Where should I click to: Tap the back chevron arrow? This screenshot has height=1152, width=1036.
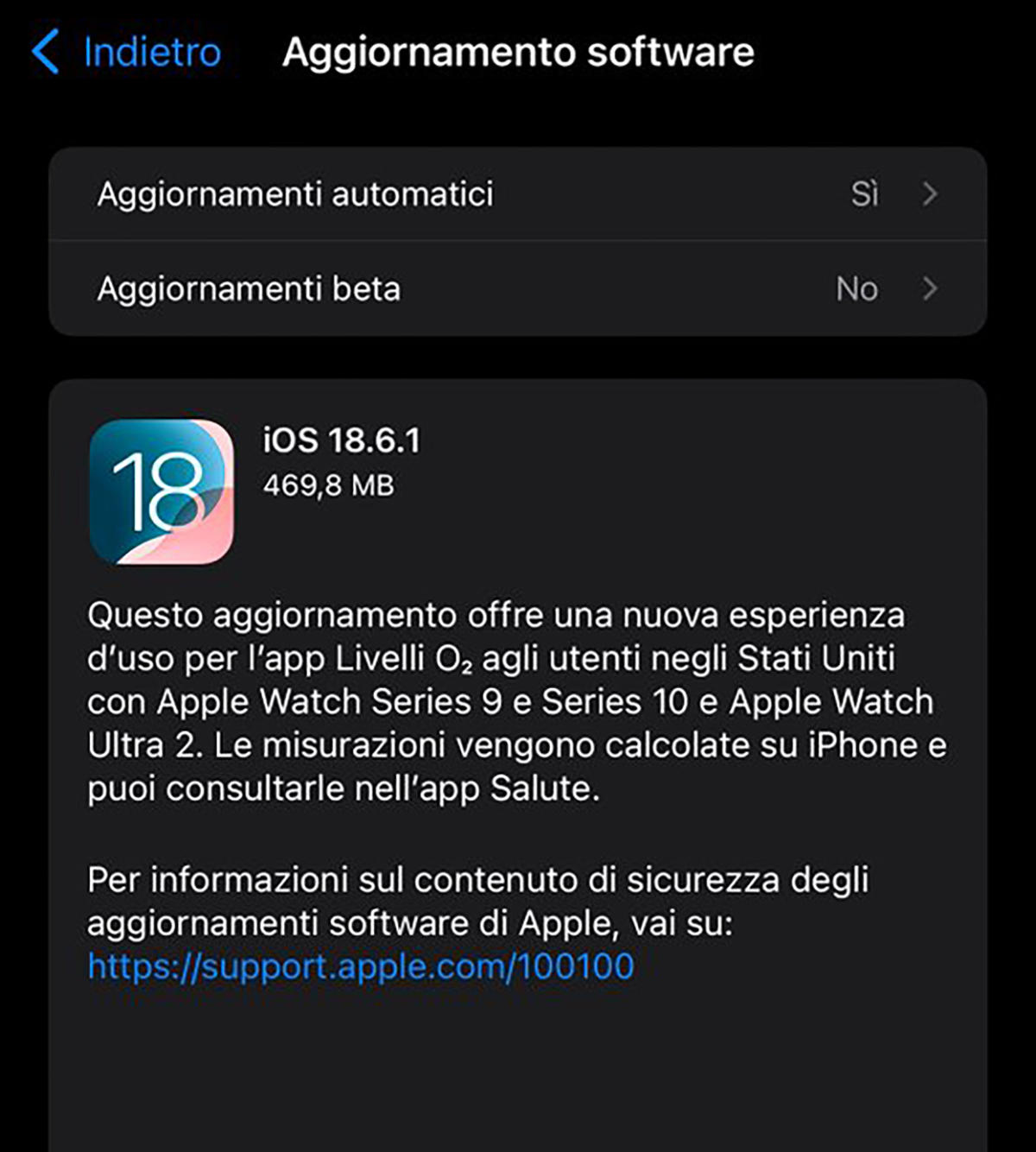(x=46, y=52)
